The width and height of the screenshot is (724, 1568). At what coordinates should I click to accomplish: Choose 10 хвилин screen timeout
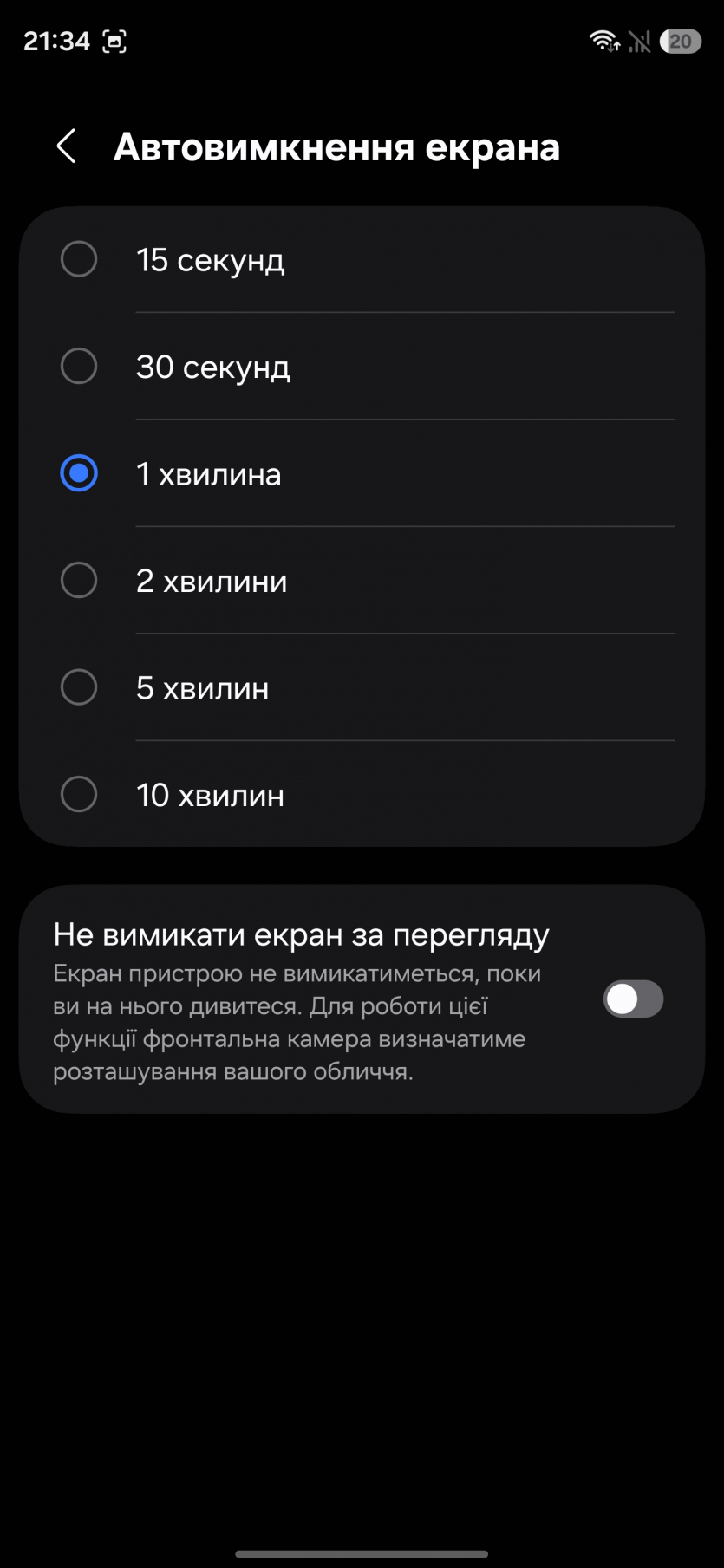(x=79, y=795)
